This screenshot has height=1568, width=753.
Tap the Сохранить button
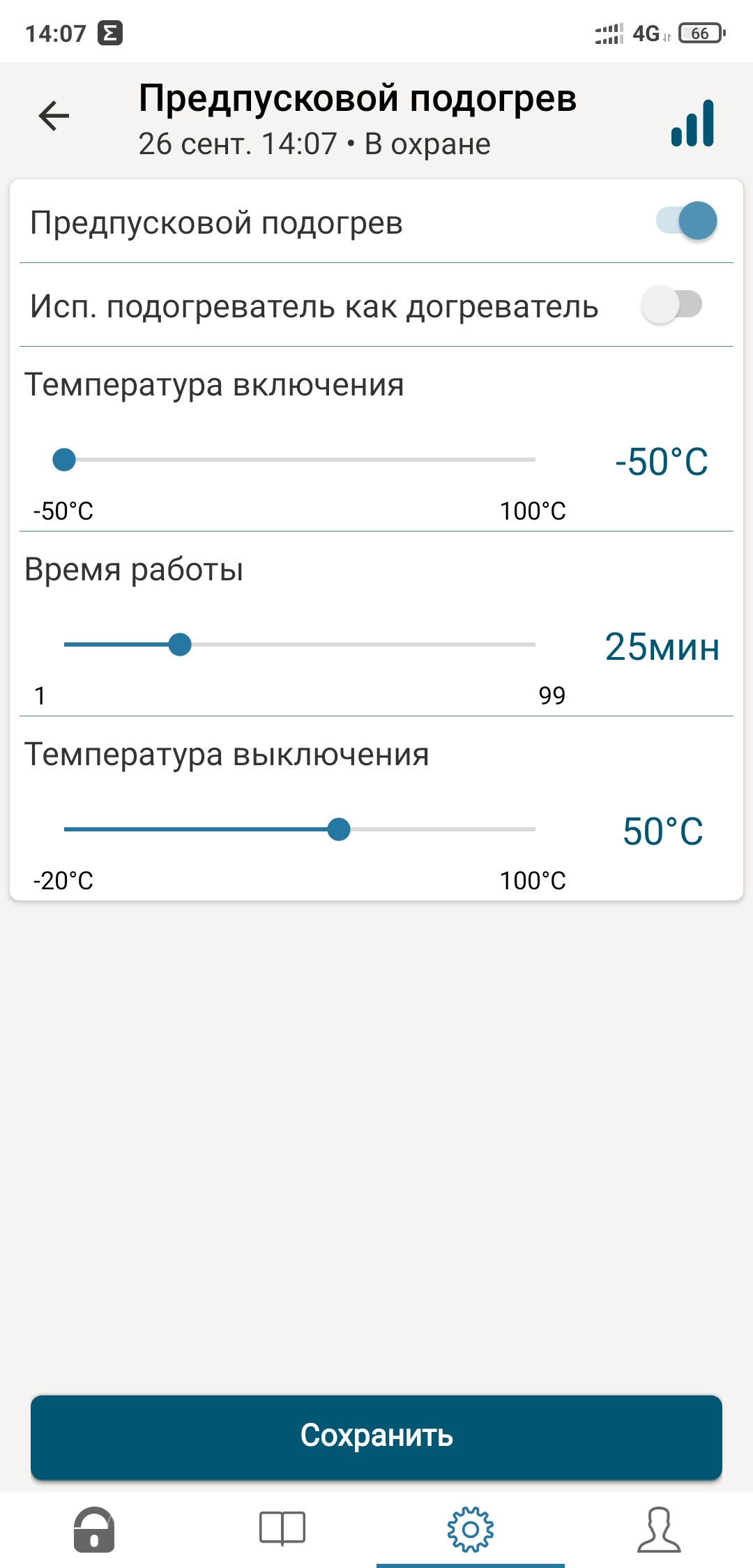pyautogui.click(x=376, y=1435)
